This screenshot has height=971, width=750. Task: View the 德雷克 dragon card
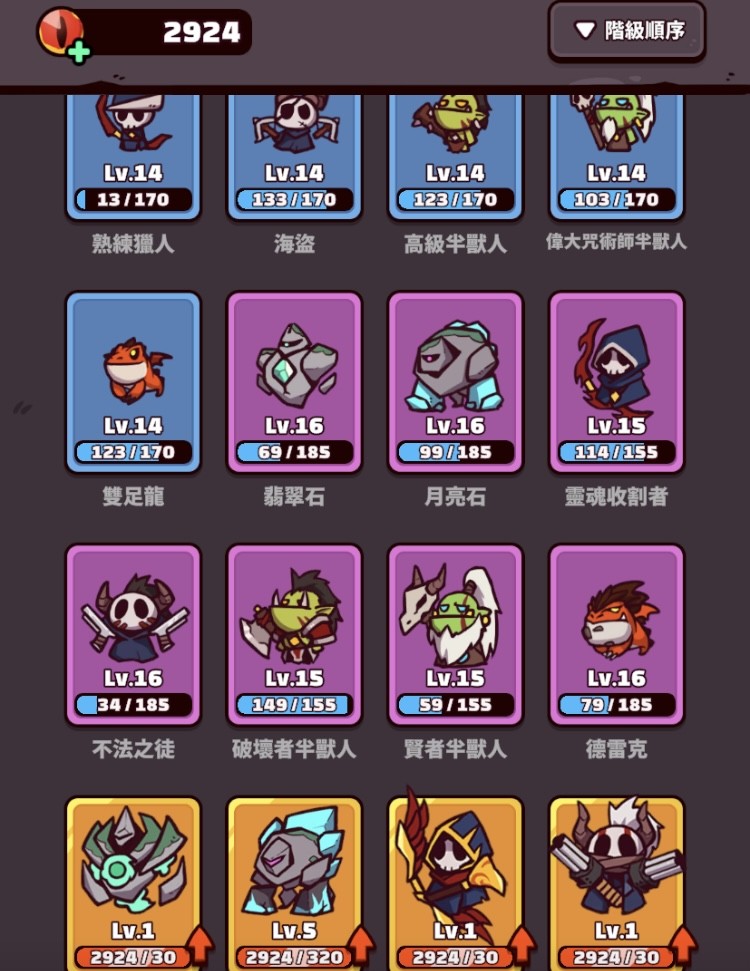616,634
